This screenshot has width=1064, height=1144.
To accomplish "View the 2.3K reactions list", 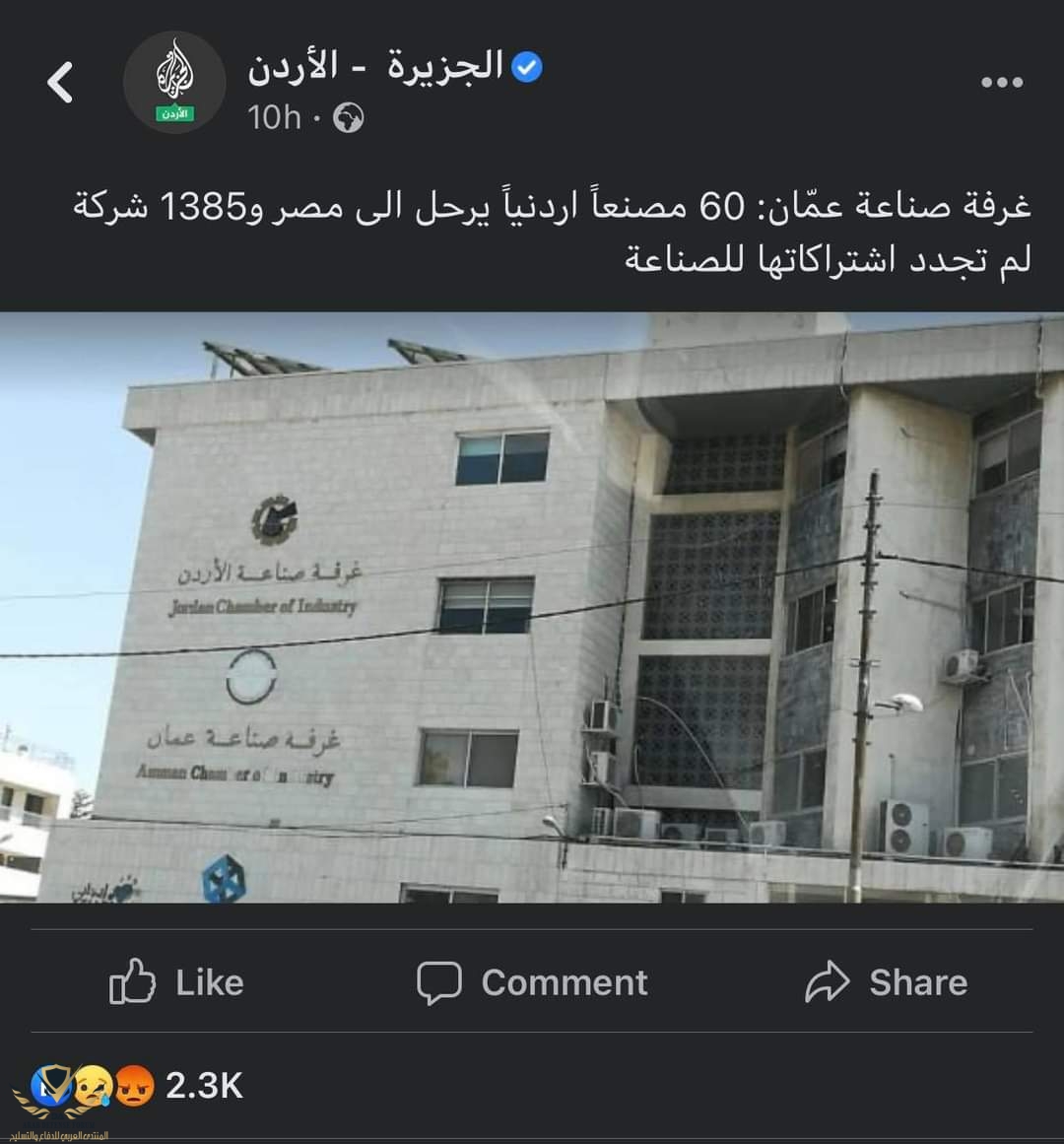I will click(203, 1086).
